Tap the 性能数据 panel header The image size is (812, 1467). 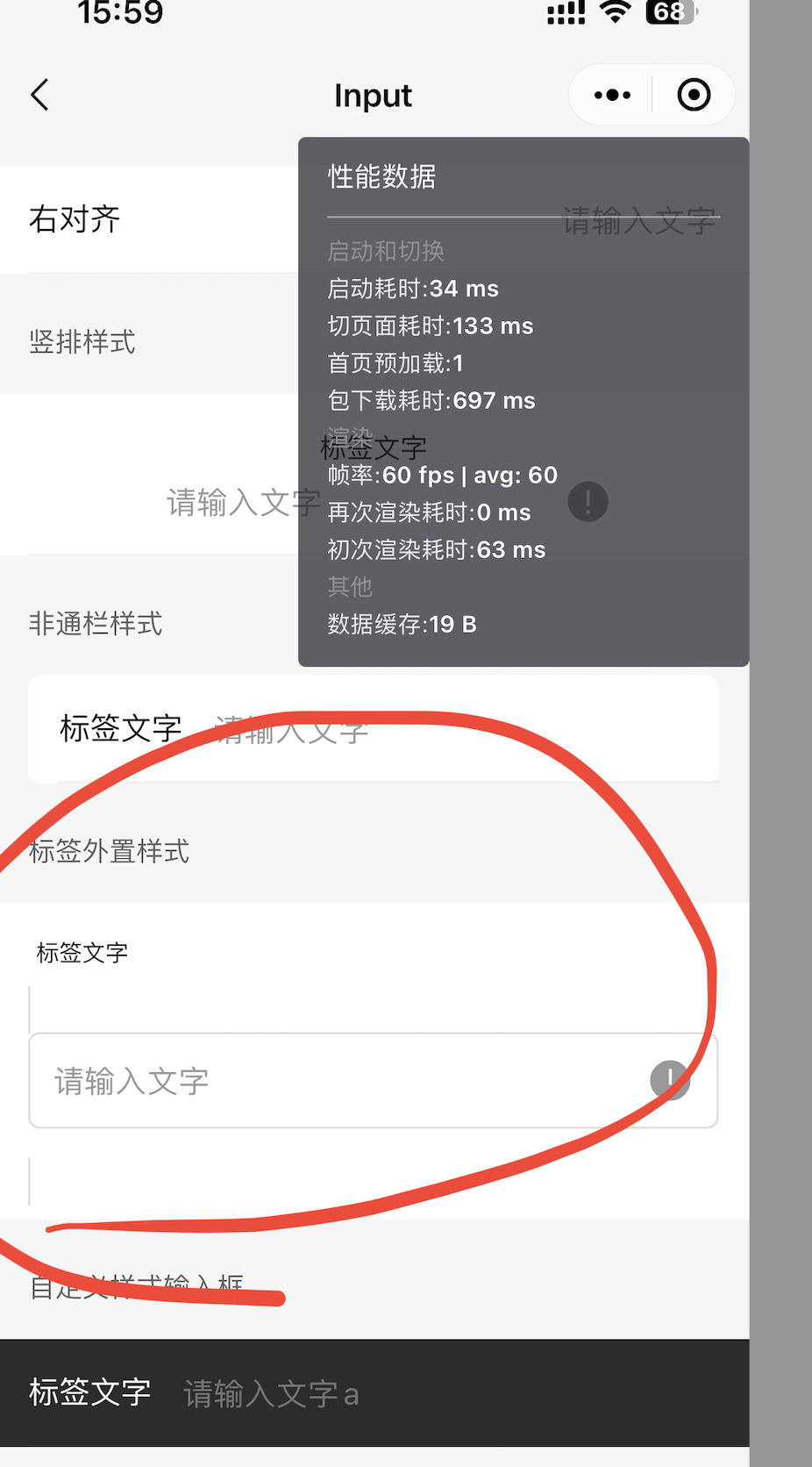click(x=381, y=177)
